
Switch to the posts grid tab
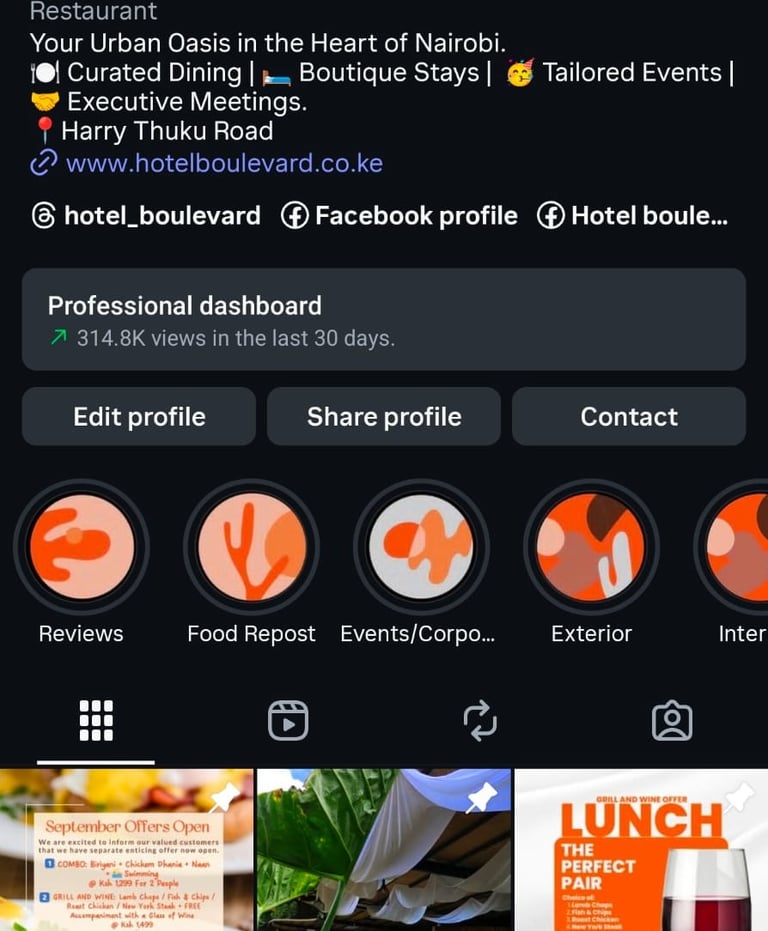pyautogui.click(x=96, y=720)
